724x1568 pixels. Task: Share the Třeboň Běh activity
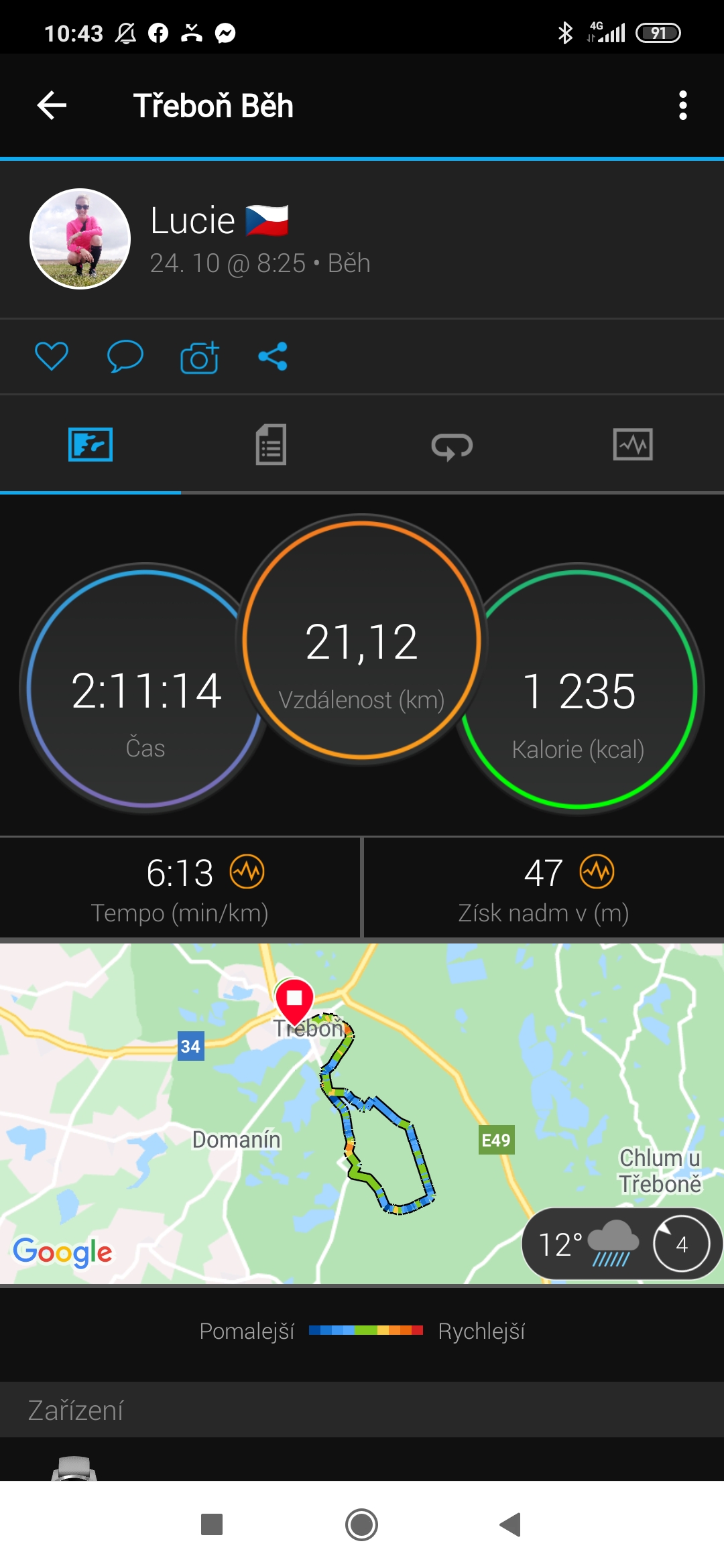coord(273,356)
